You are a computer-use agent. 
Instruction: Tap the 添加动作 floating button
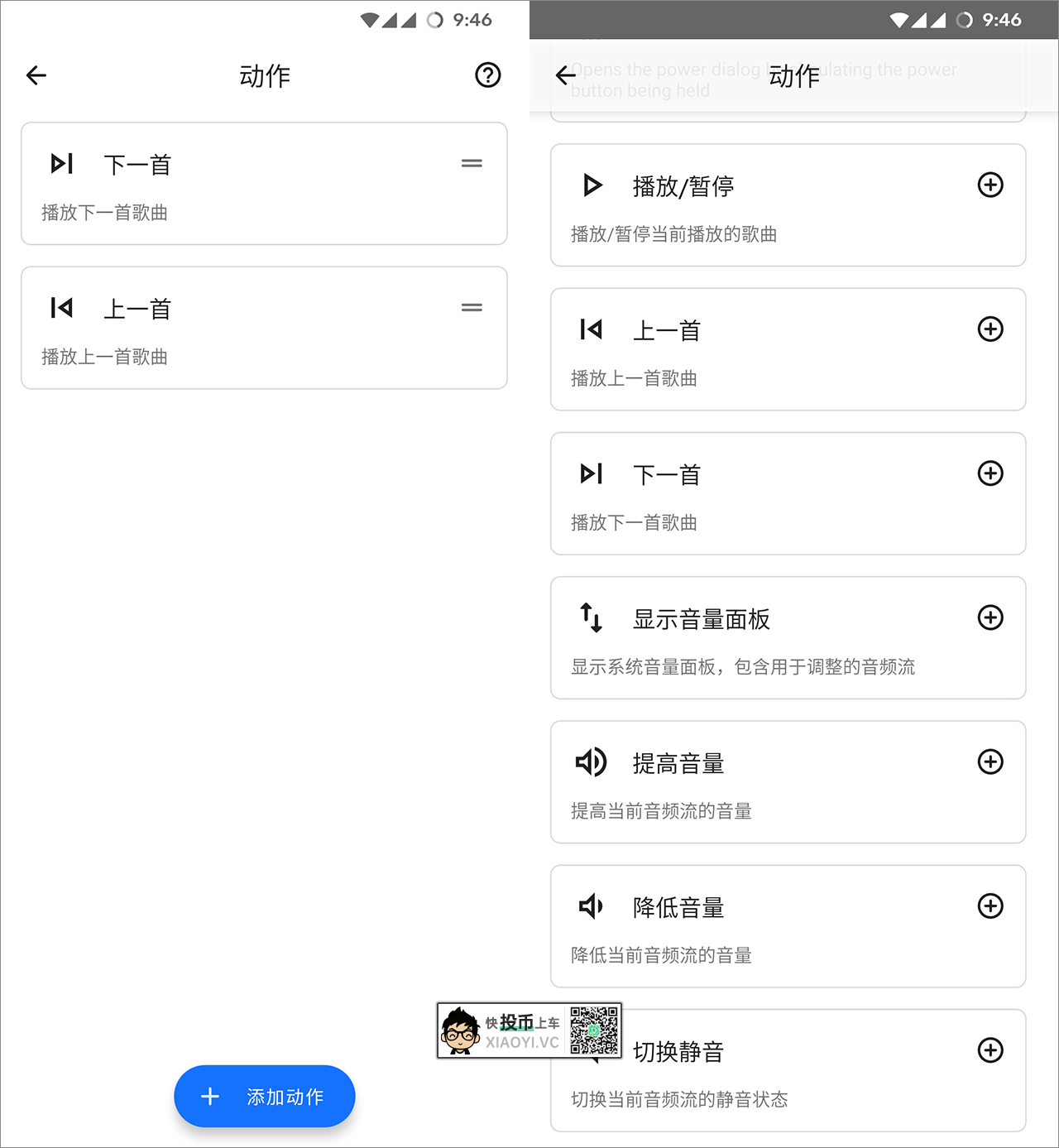click(265, 1096)
